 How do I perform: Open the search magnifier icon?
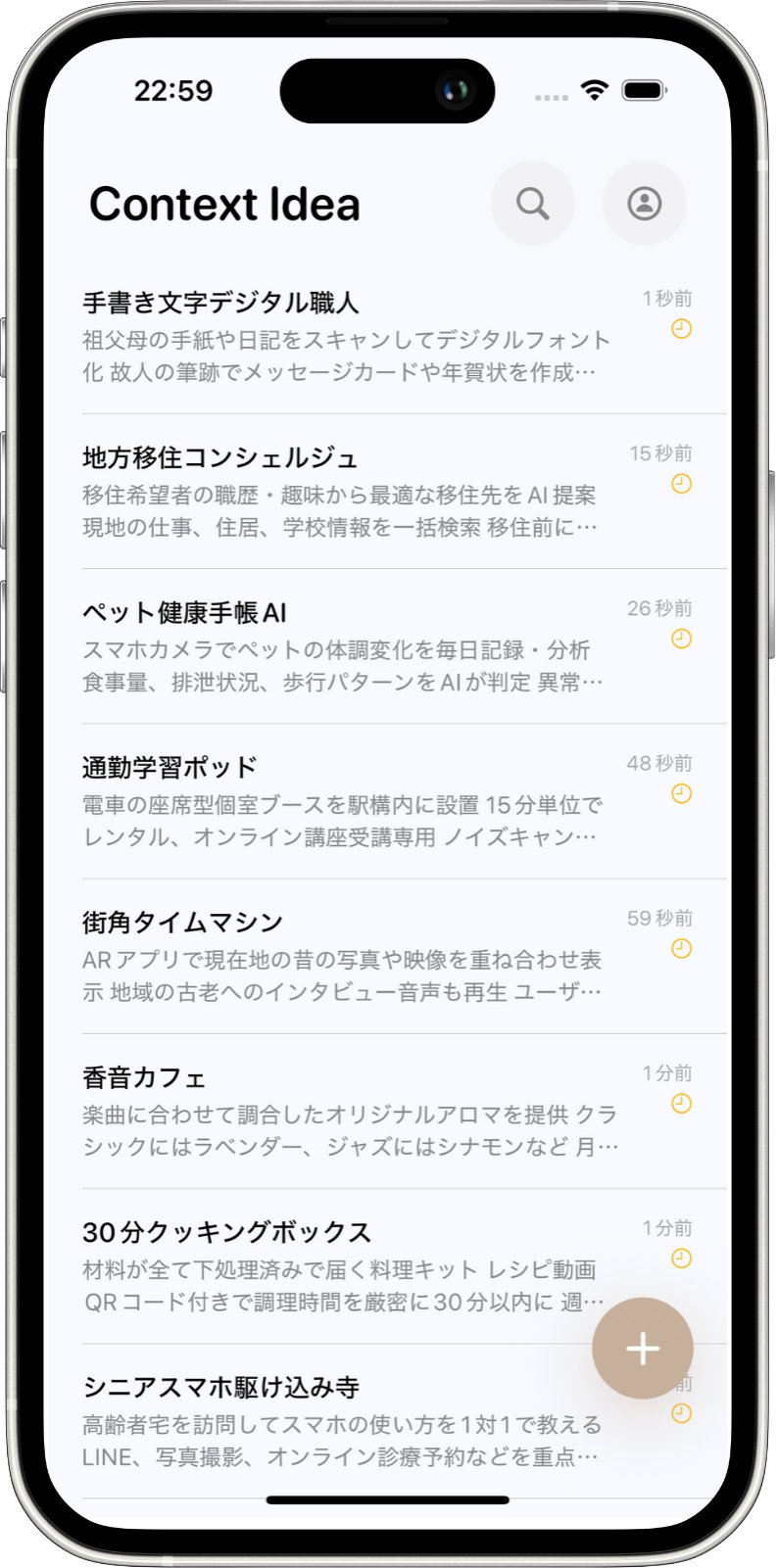coord(532,204)
